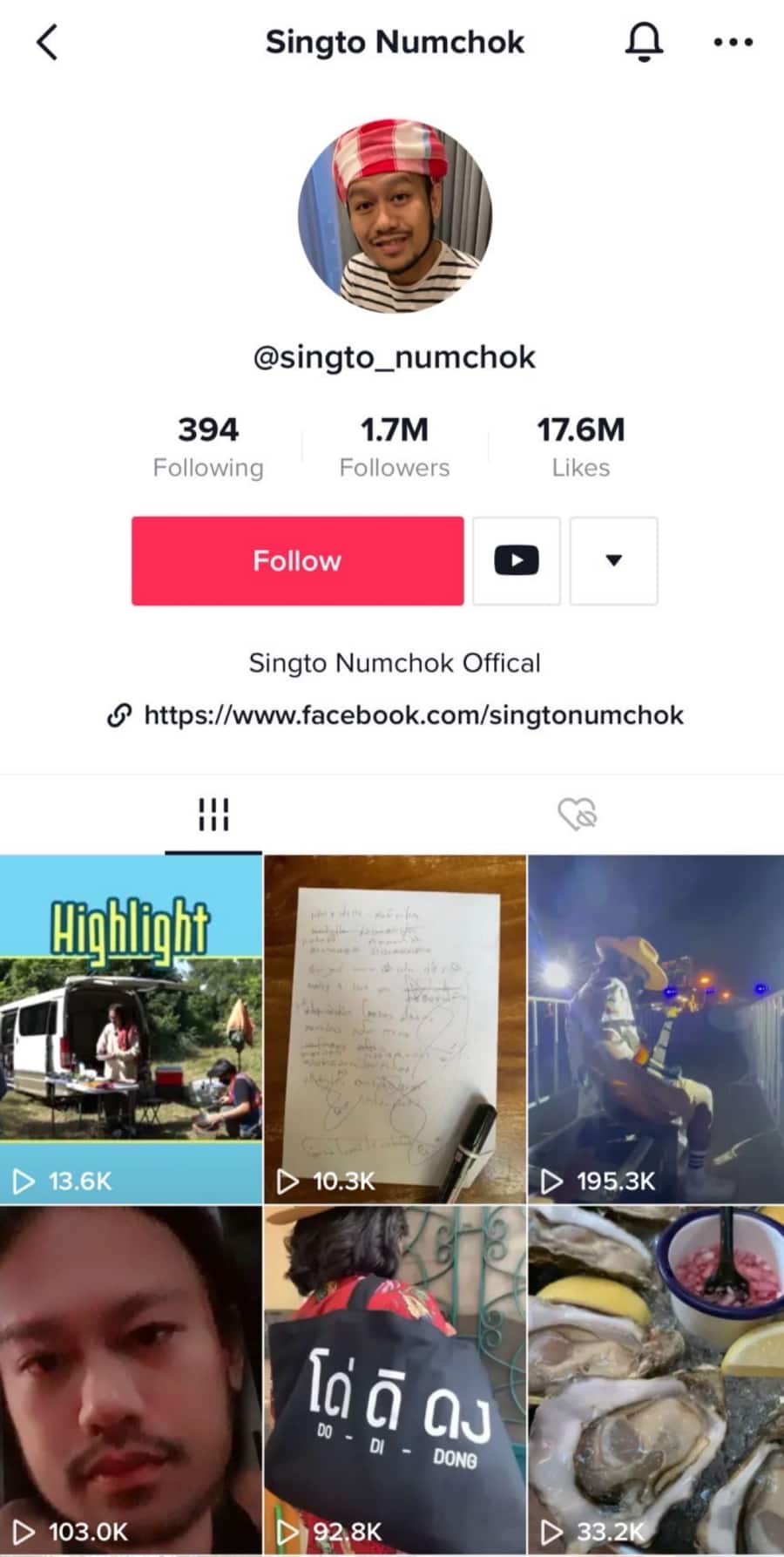The width and height of the screenshot is (784, 1557).
Task: Open the oysters video with 33.2K views
Action: click(x=656, y=1381)
